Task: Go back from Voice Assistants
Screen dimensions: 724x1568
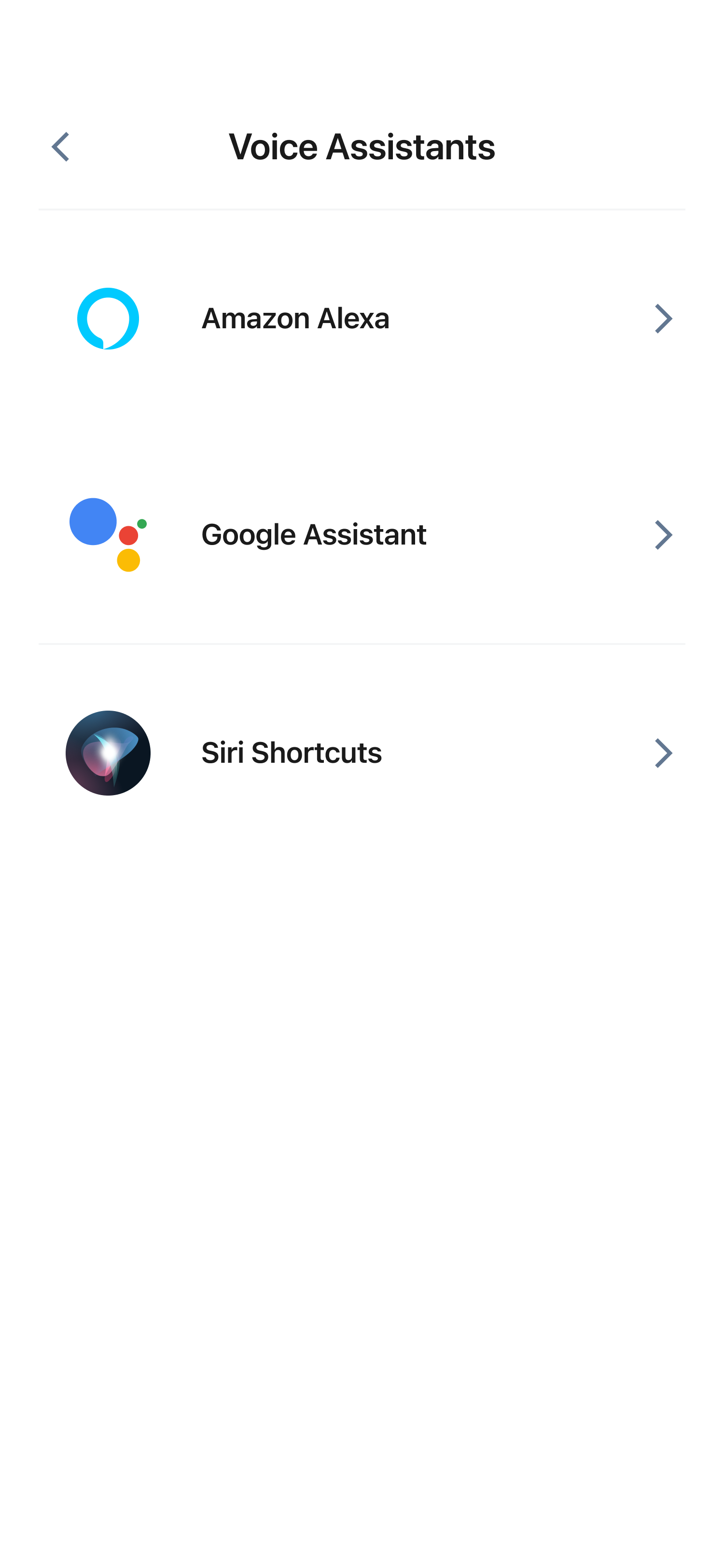Action: 60,147
